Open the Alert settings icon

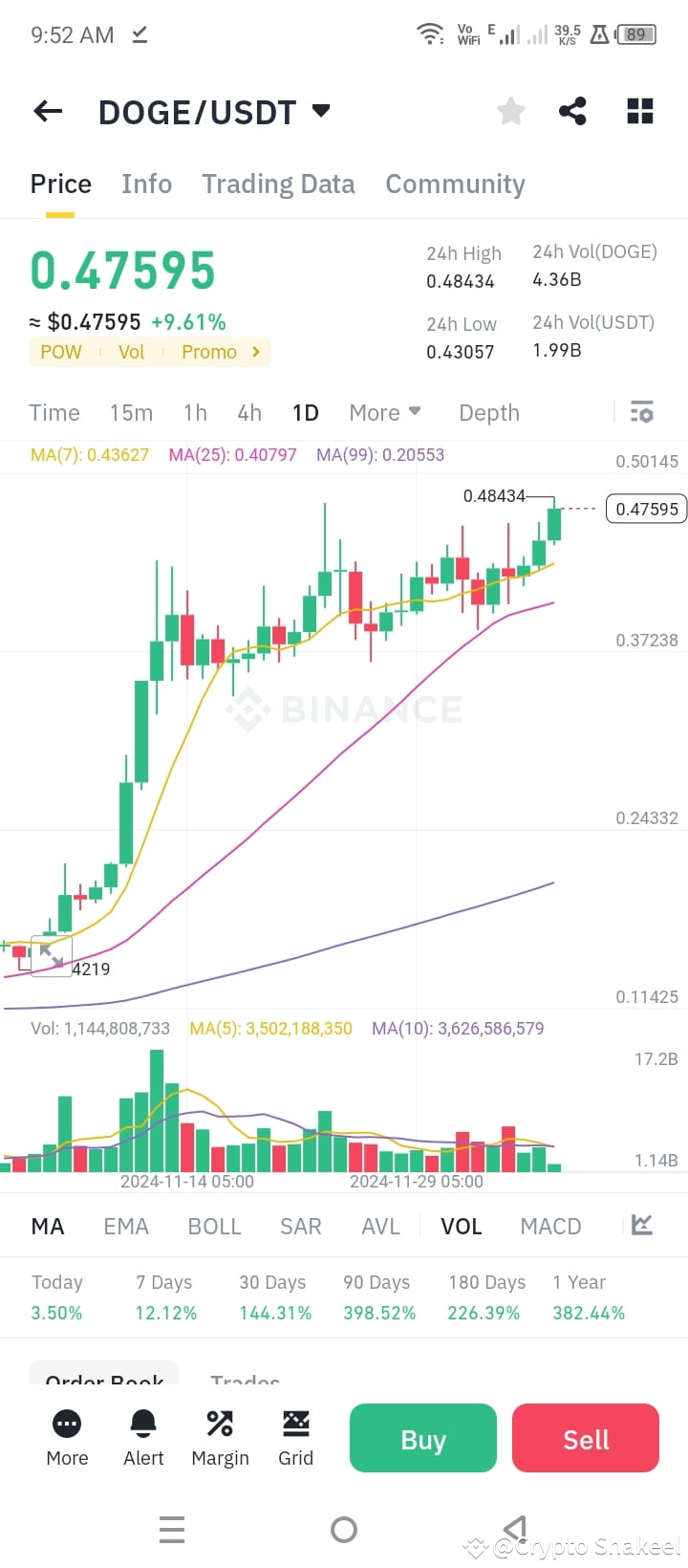click(x=142, y=1436)
